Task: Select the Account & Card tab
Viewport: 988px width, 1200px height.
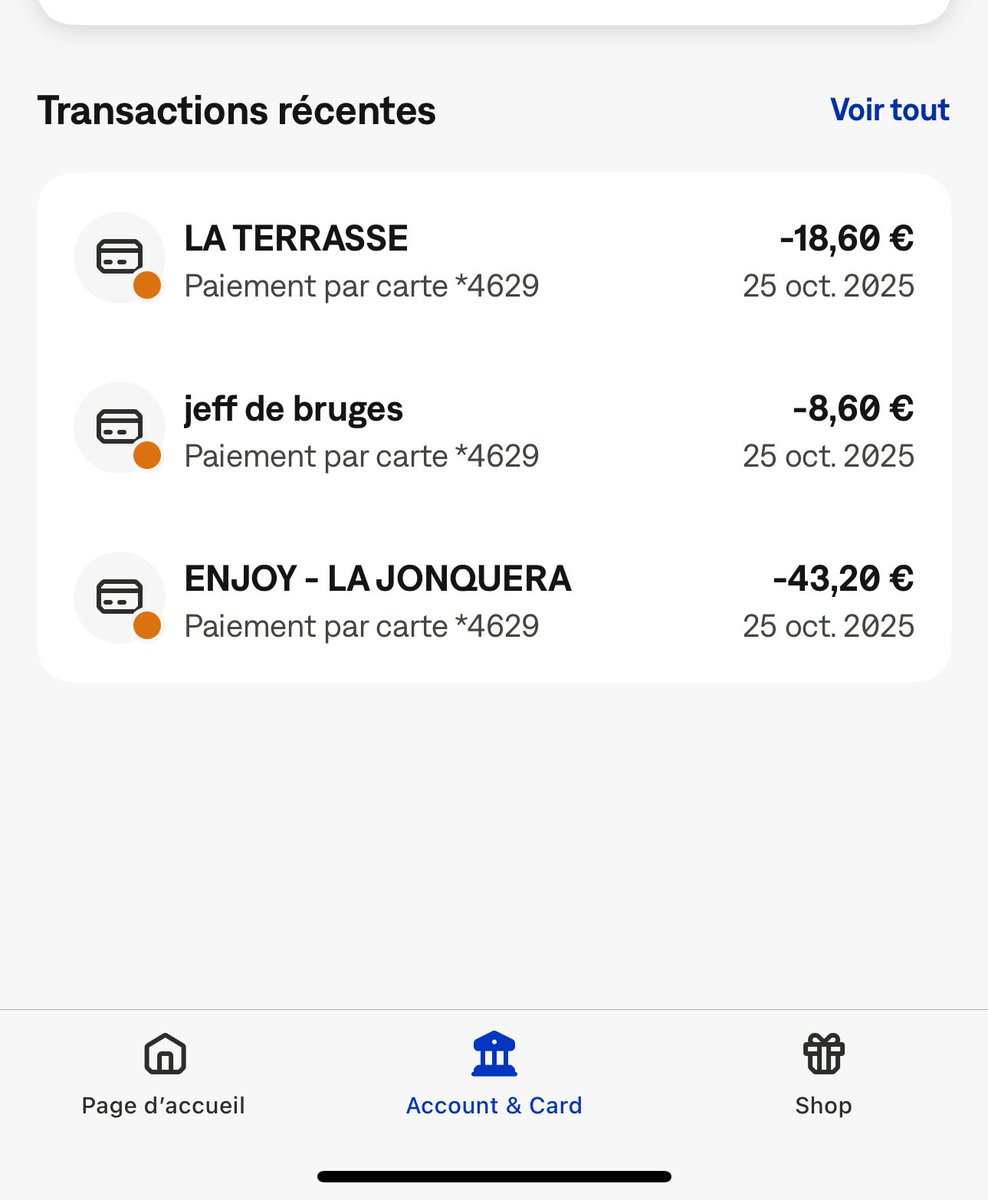Action: (x=494, y=1075)
